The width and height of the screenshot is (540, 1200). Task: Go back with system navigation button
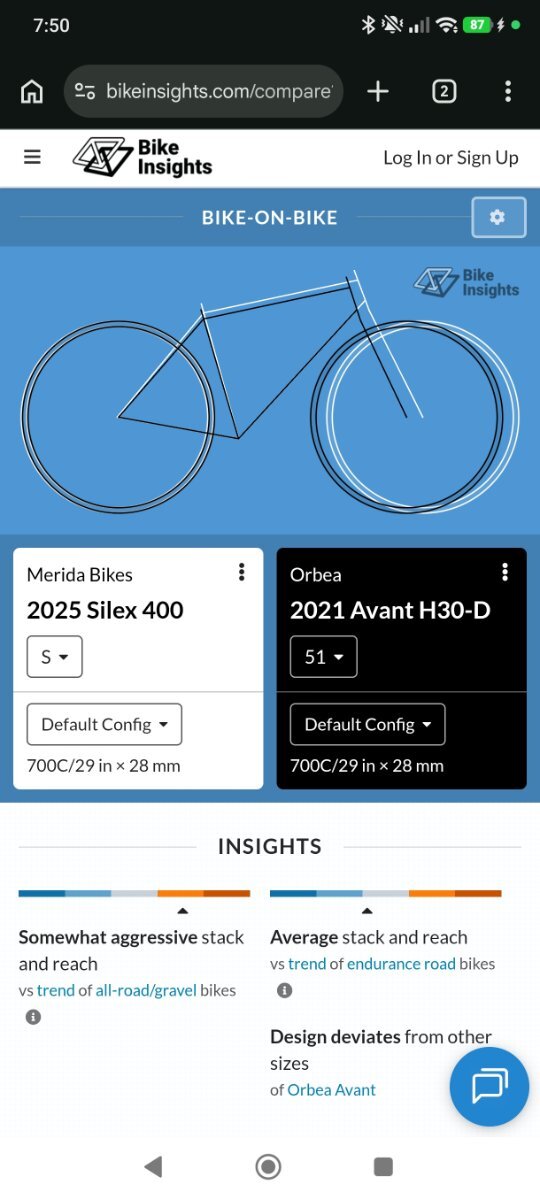coord(153,1166)
